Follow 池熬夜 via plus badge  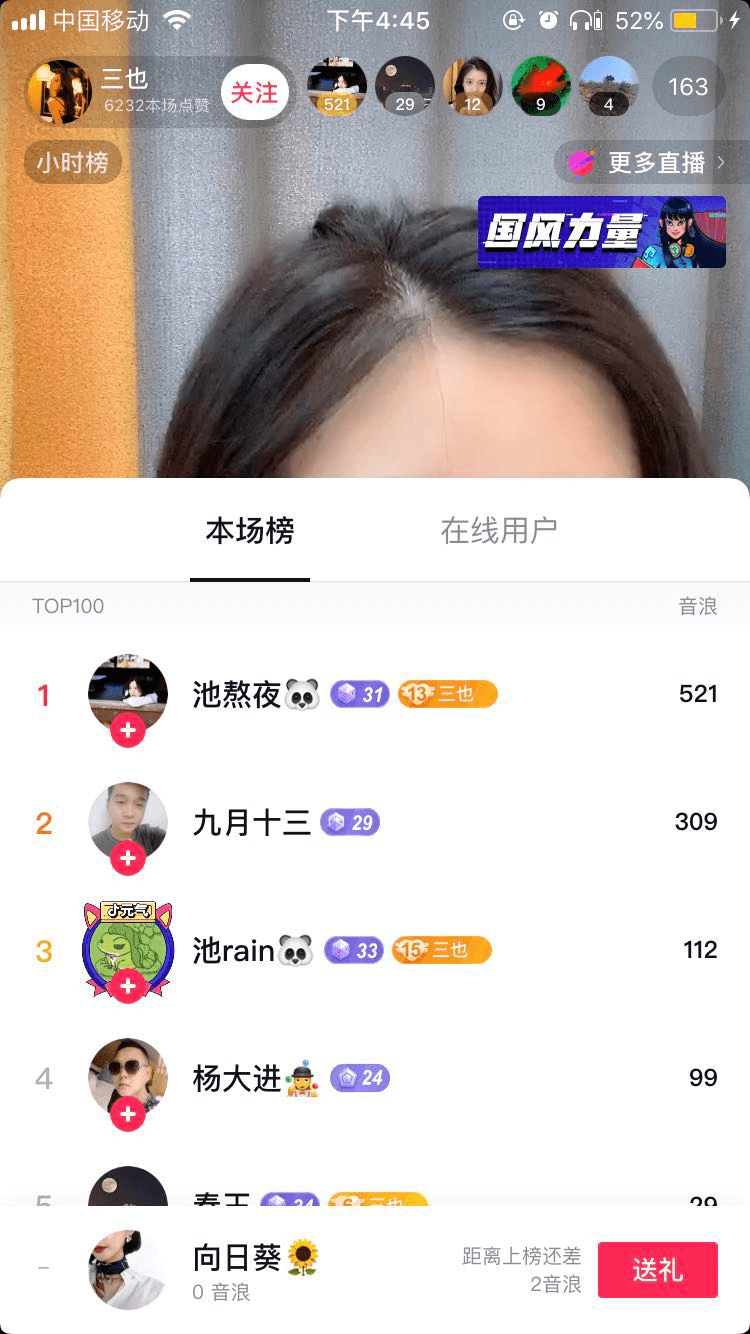click(128, 731)
